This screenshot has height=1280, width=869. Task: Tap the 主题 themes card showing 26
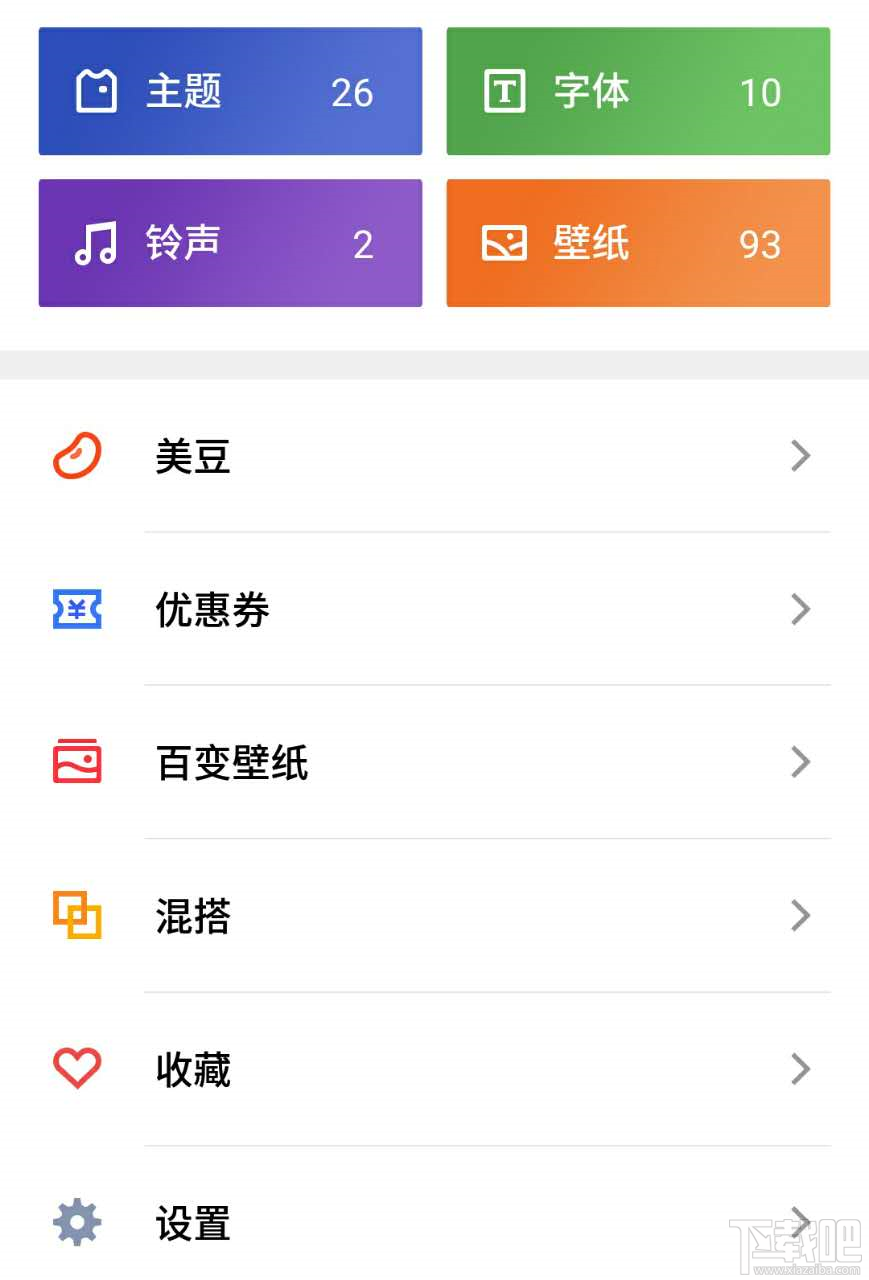coord(230,90)
